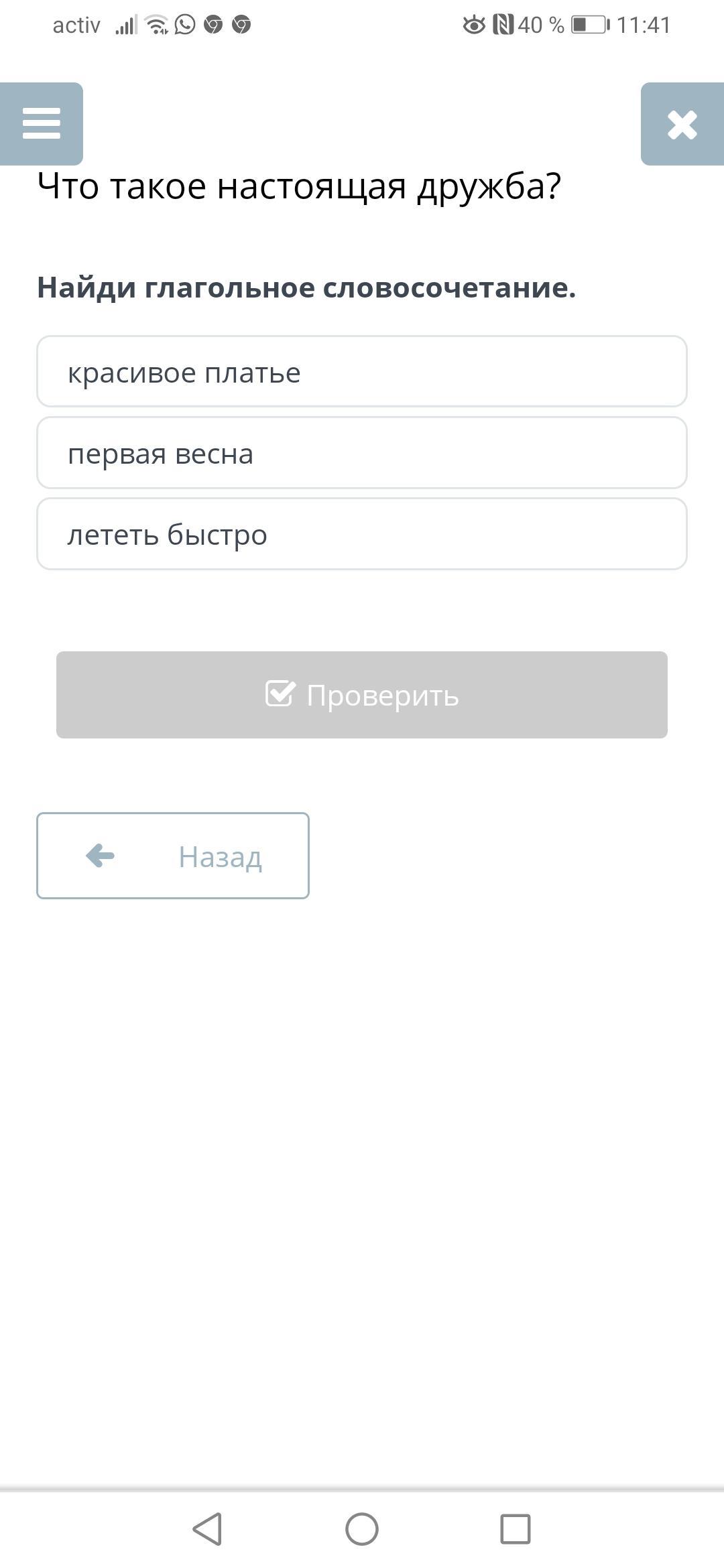Choose the option "первая весна"
This screenshot has height=1568, width=724.
362,453
